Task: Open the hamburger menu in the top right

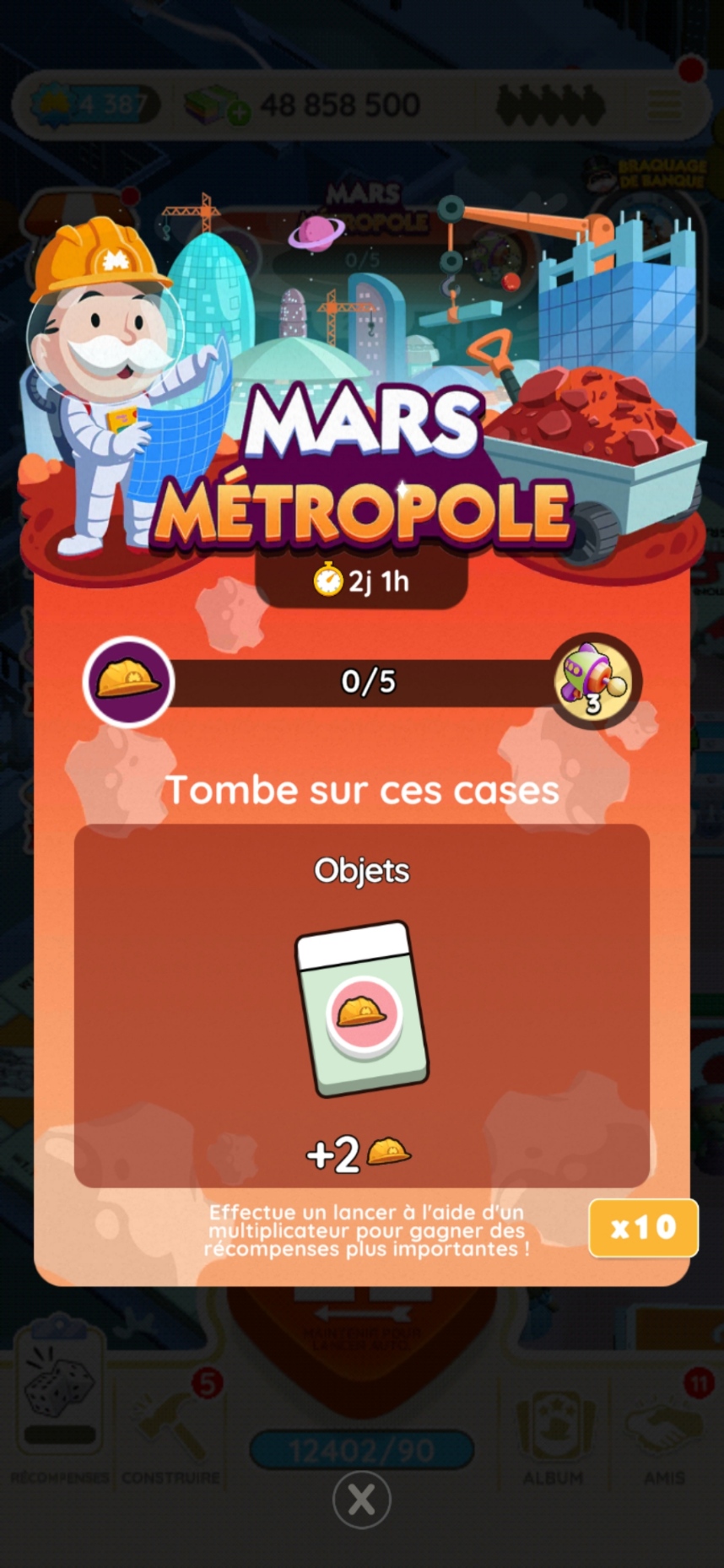Action: (x=666, y=103)
